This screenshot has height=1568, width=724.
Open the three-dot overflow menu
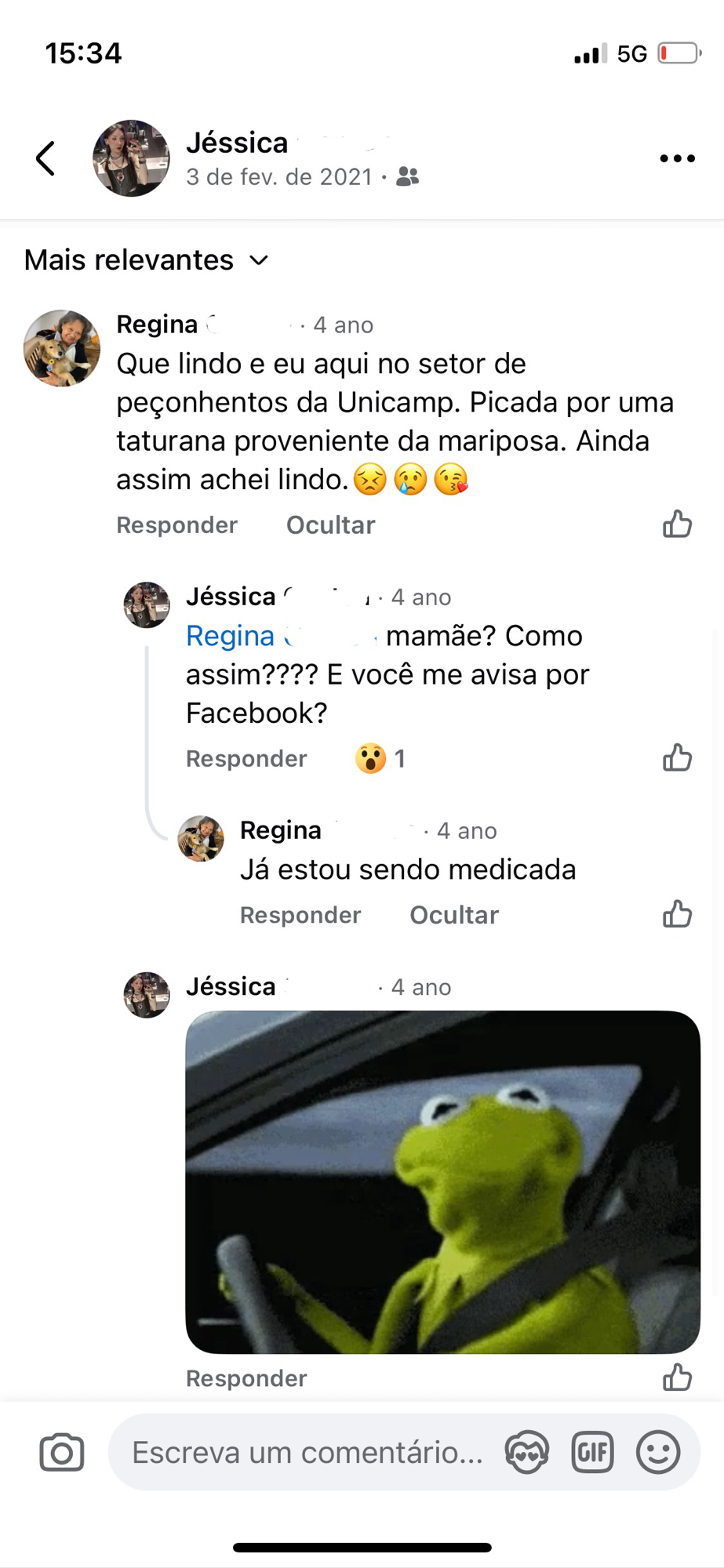pyautogui.click(x=677, y=158)
